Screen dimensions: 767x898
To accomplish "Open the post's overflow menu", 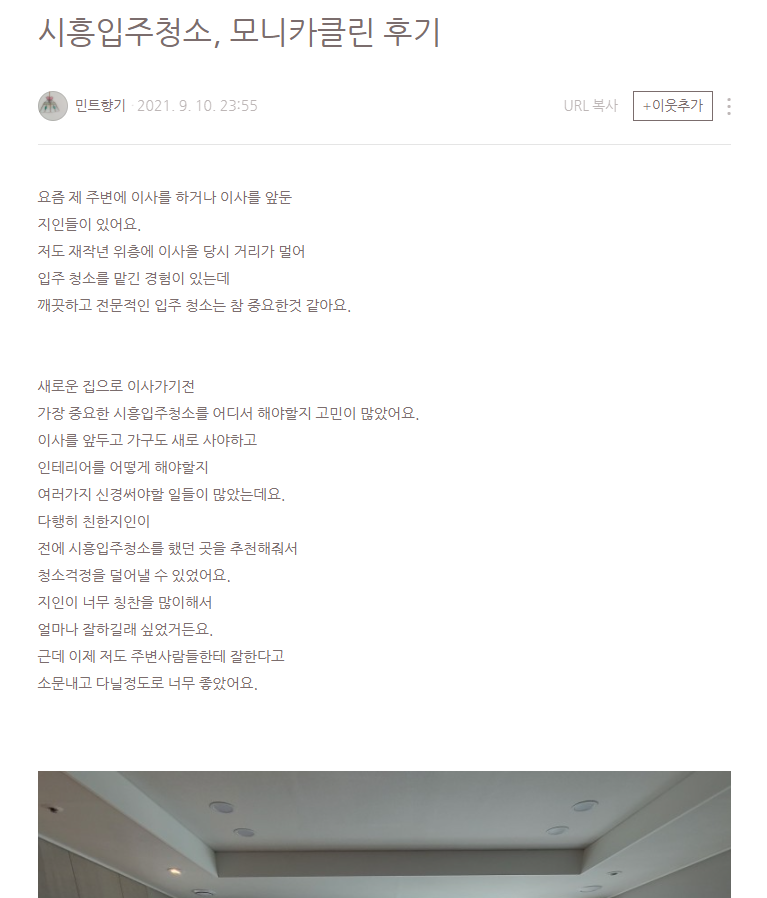I will [729, 106].
